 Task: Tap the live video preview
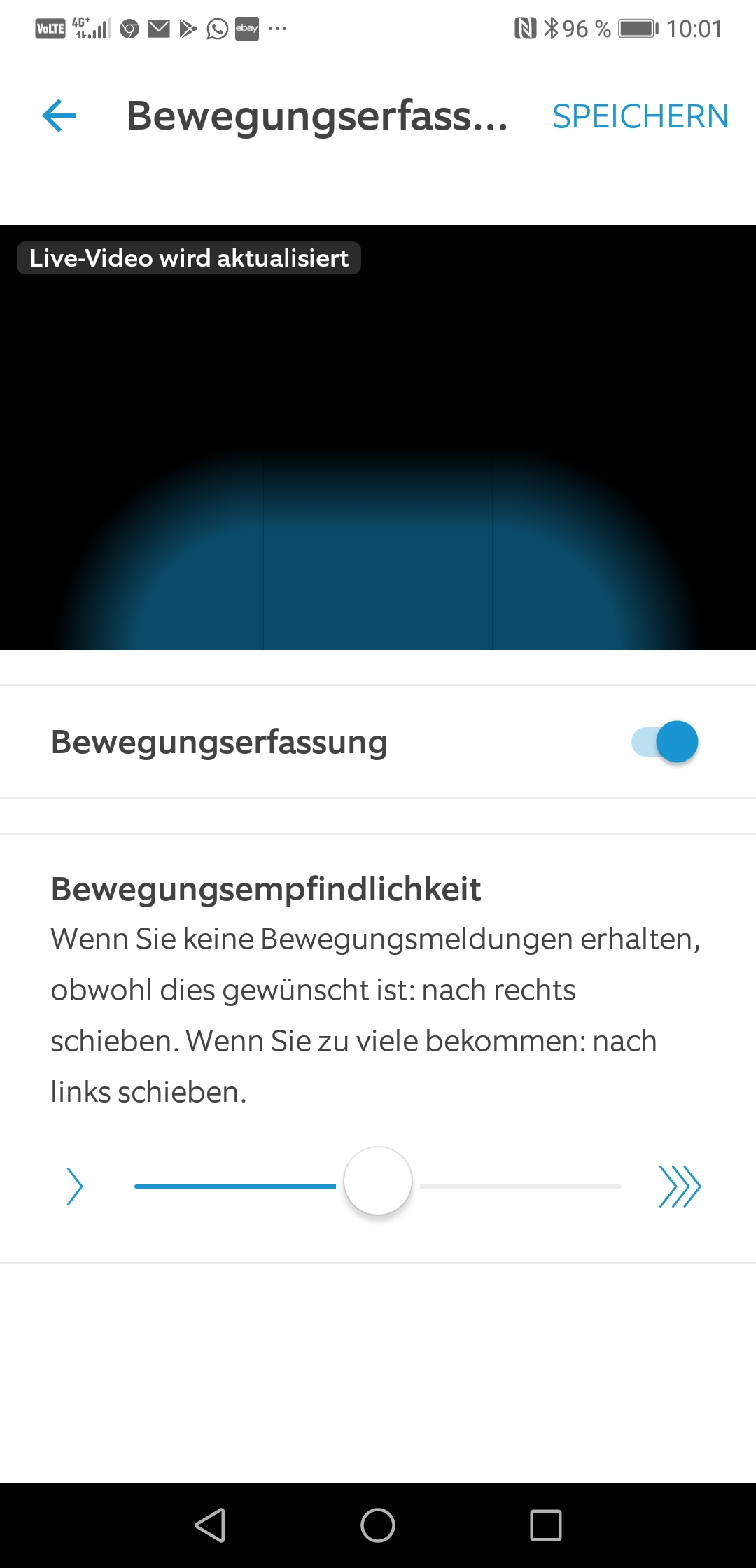378,437
